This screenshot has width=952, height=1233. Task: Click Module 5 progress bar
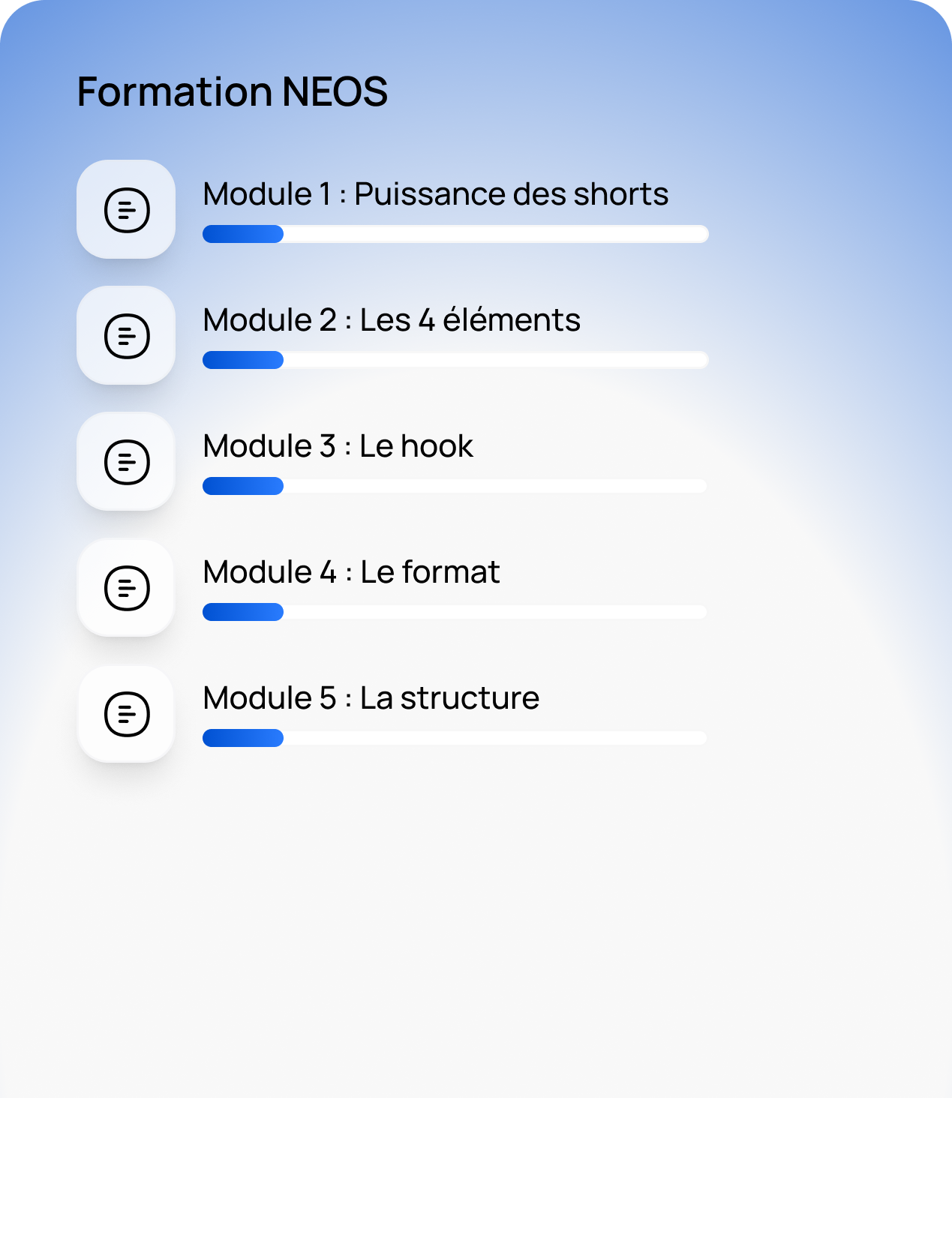(x=455, y=739)
